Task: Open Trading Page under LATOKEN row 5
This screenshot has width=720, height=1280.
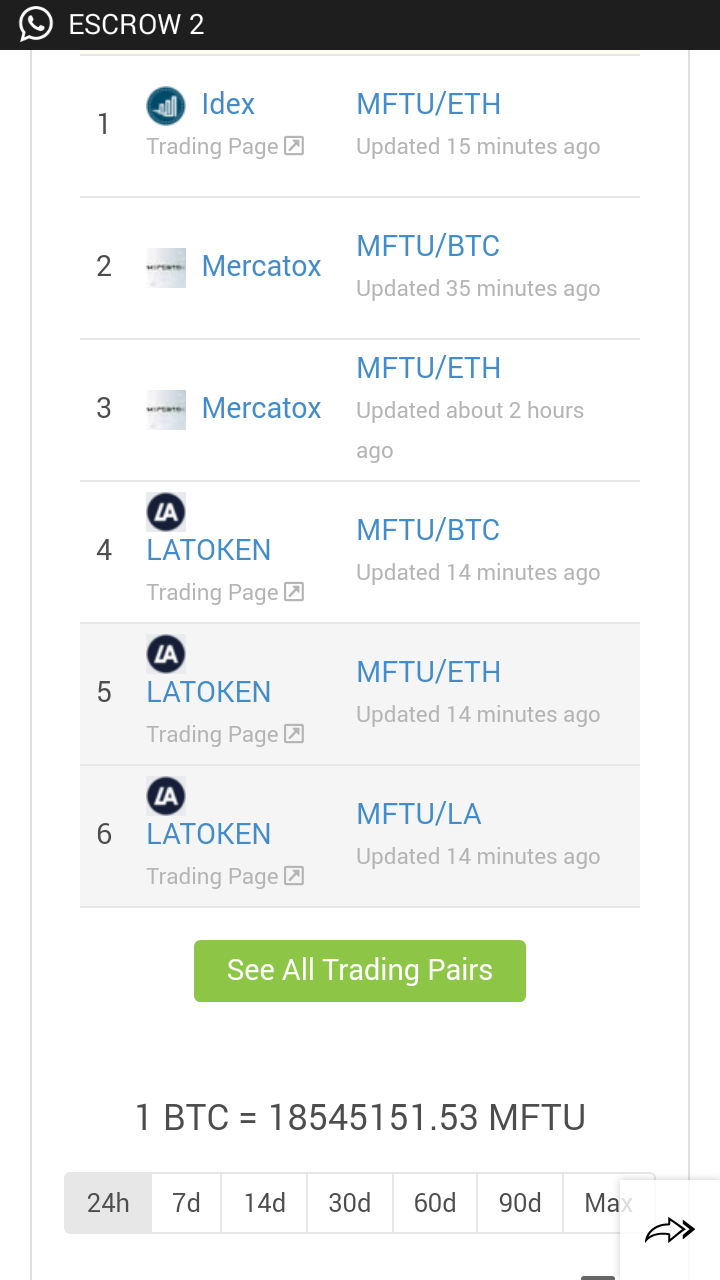Action: click(x=224, y=734)
